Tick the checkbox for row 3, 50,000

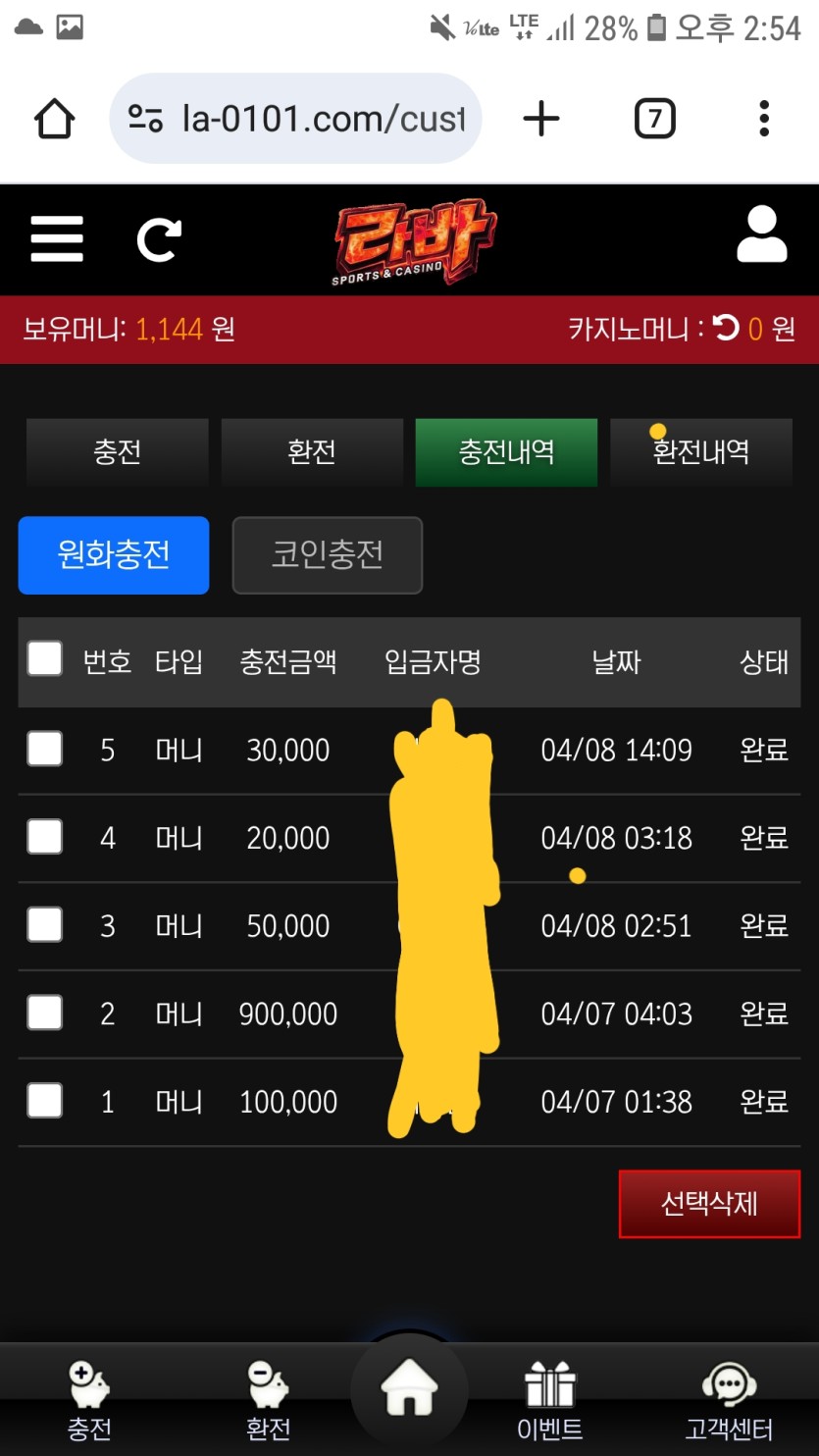pos(45,924)
